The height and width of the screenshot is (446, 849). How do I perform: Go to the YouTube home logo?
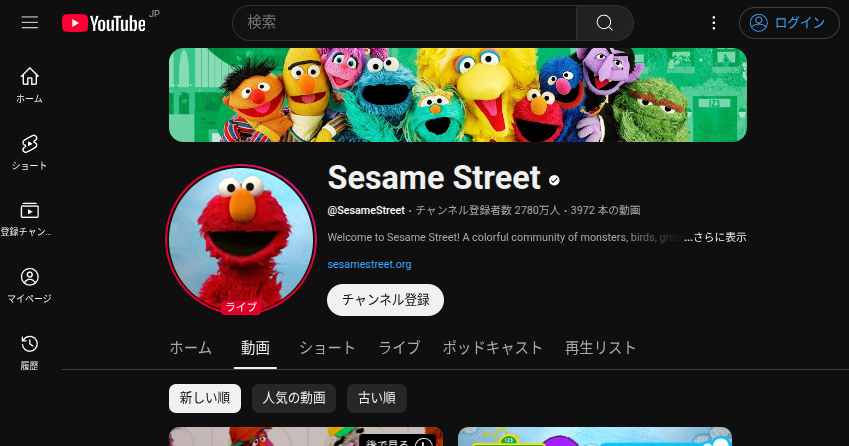[104, 23]
